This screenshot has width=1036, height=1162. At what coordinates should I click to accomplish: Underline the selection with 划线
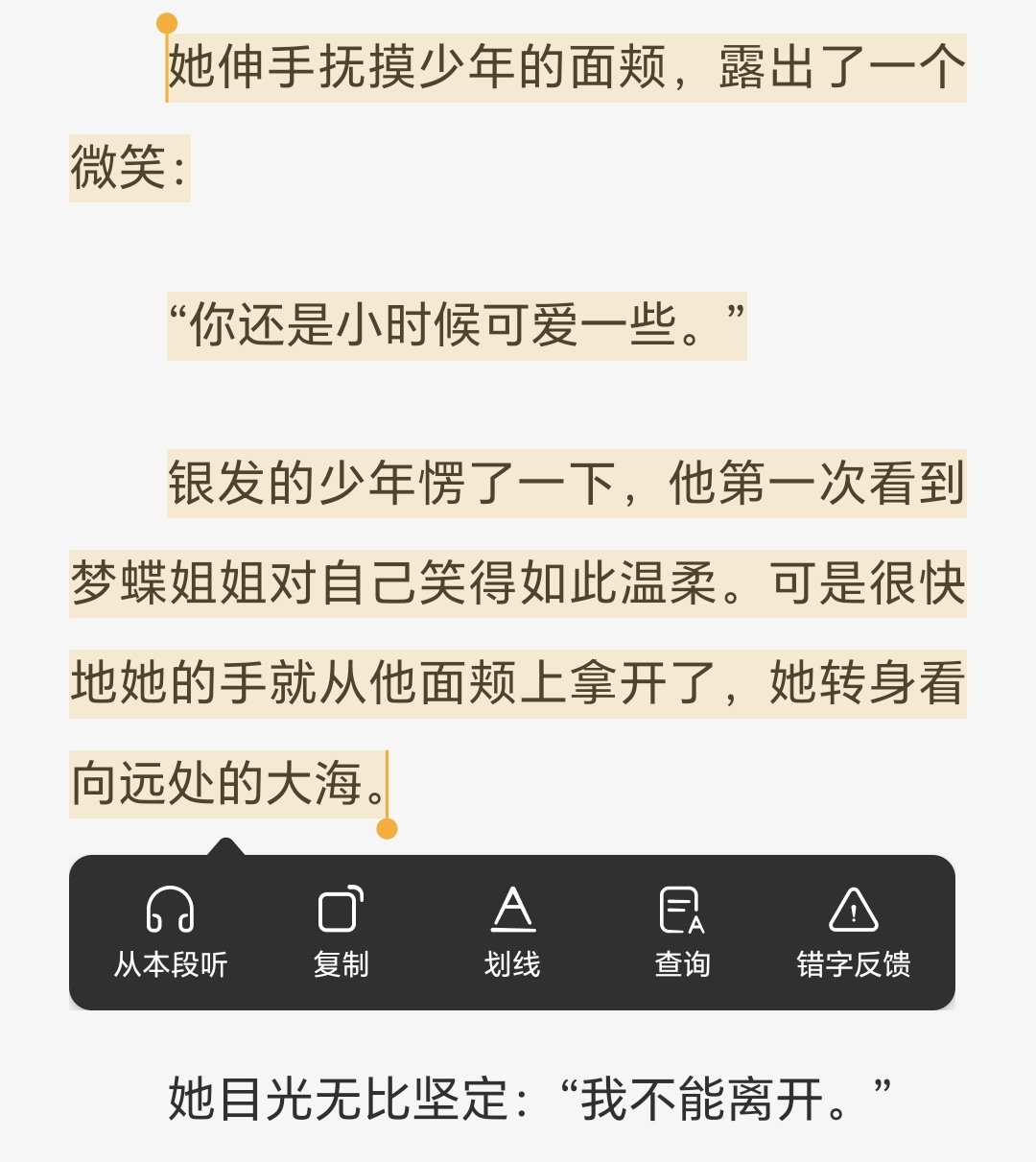click(512, 932)
